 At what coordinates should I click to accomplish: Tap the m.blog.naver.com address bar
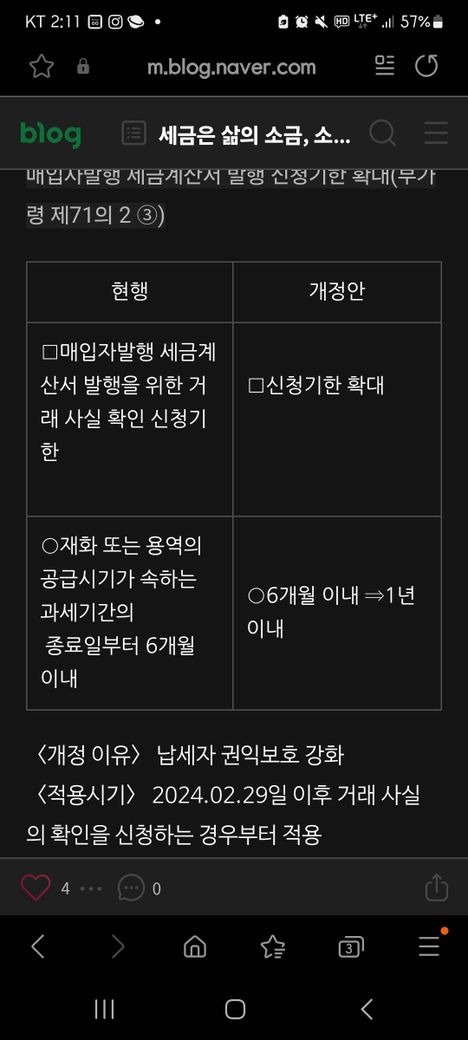(x=231, y=67)
